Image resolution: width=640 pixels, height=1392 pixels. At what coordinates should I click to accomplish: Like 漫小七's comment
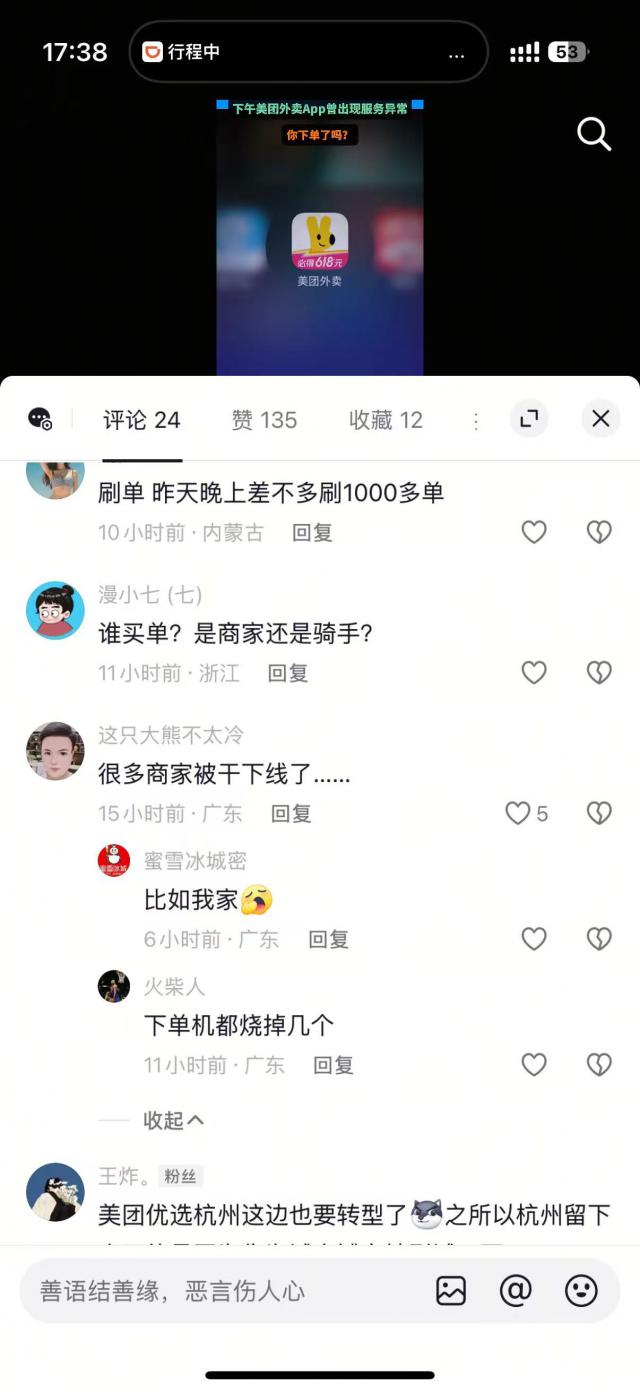coord(534,673)
